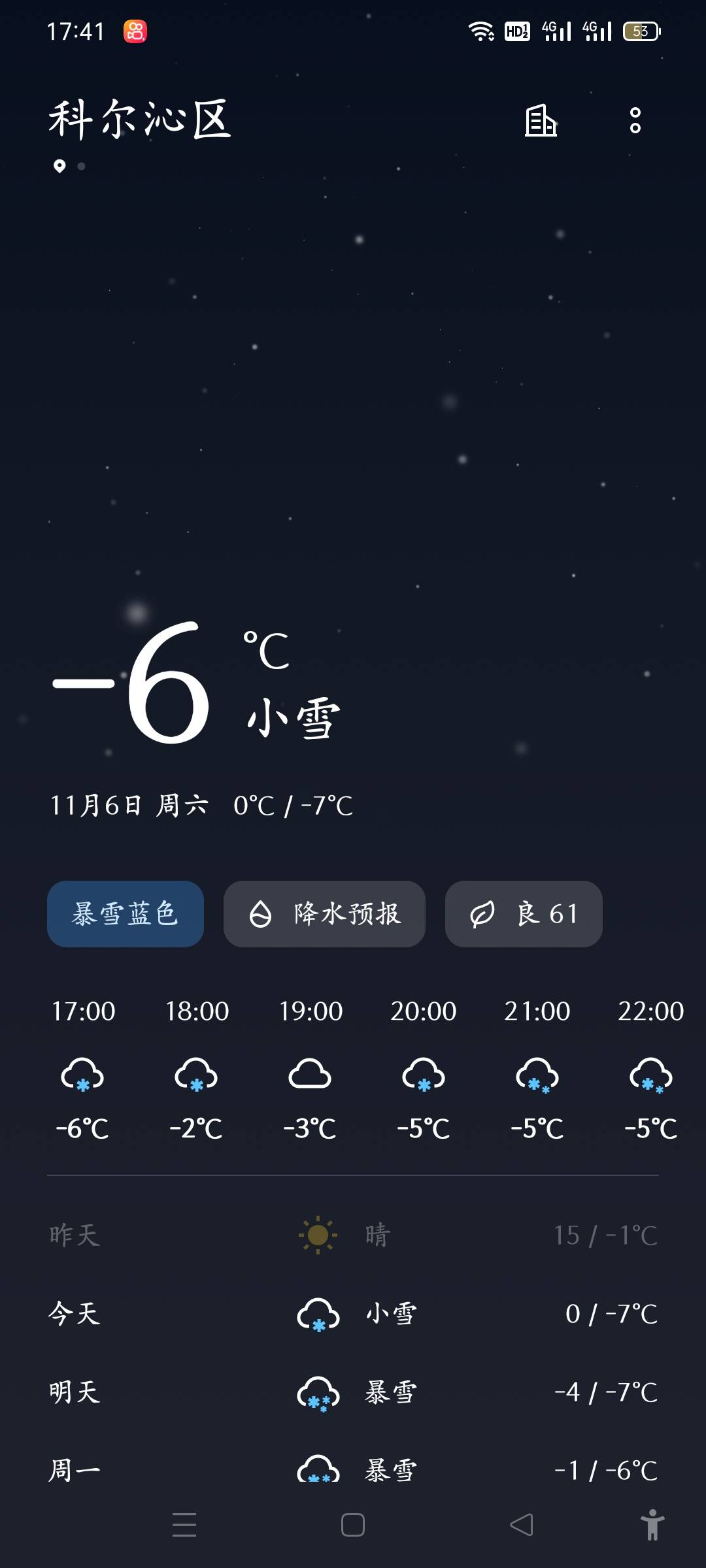Tap the heavy snow icon for tomorrow
The image size is (706, 1568).
(x=316, y=1392)
